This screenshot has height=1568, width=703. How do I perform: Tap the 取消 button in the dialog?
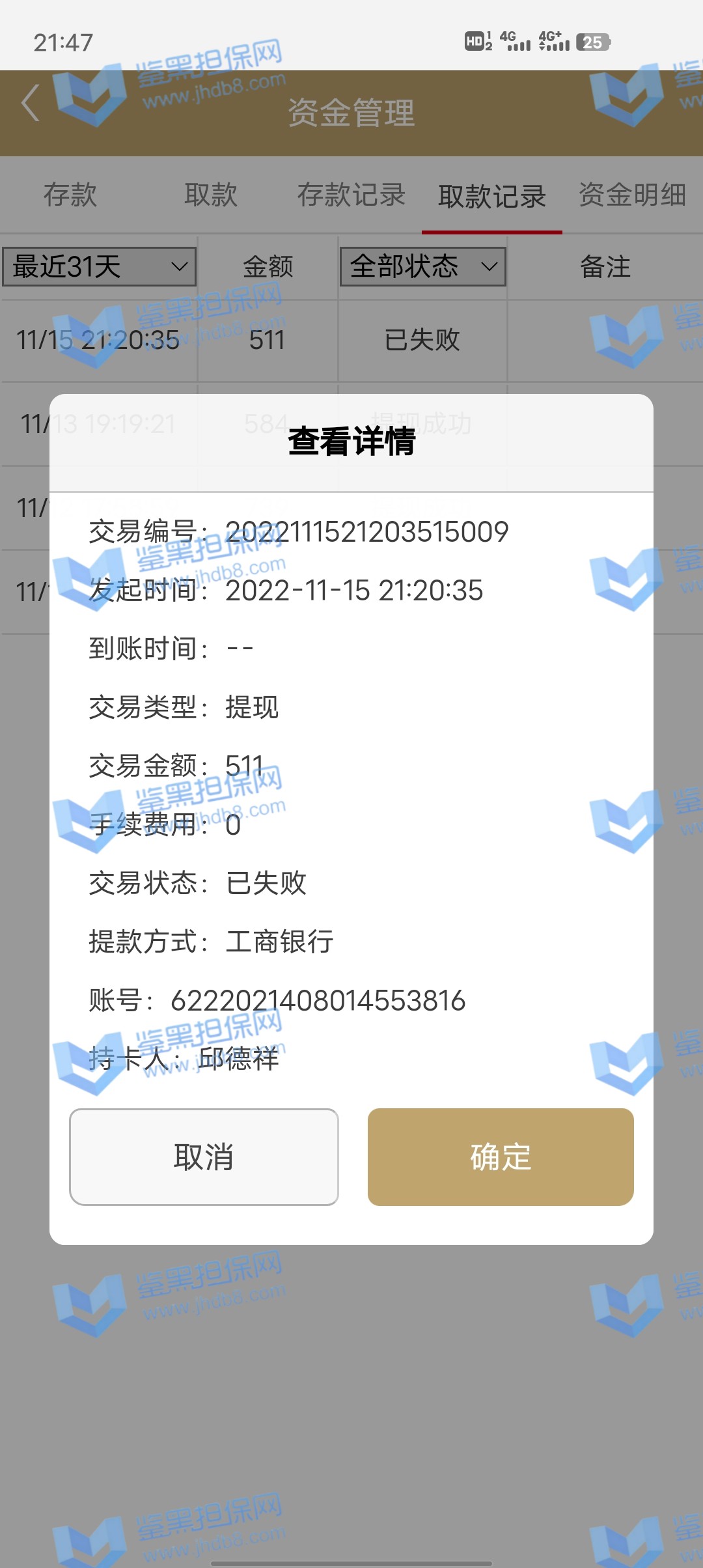tap(204, 1157)
